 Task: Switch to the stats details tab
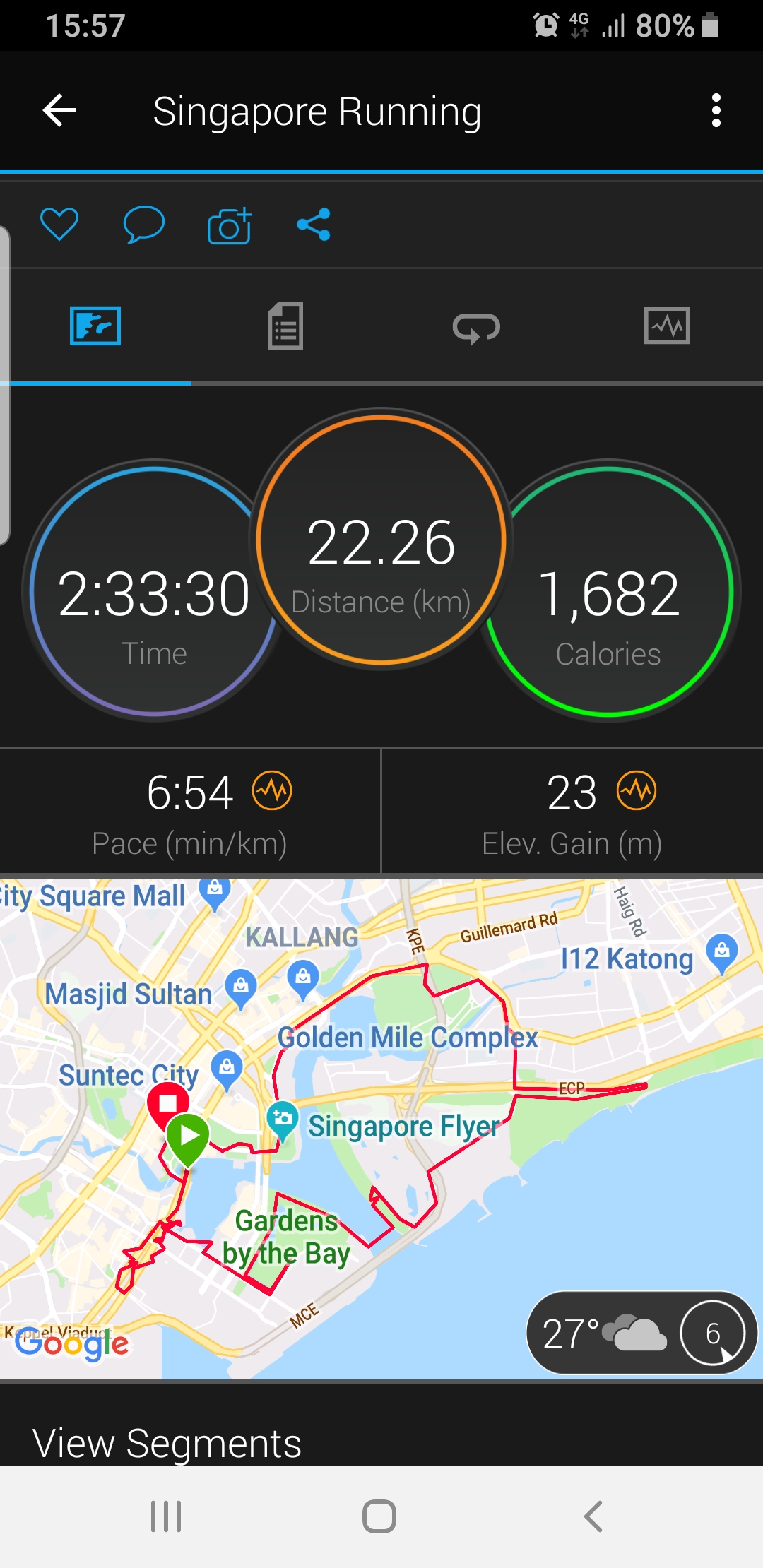coord(285,326)
